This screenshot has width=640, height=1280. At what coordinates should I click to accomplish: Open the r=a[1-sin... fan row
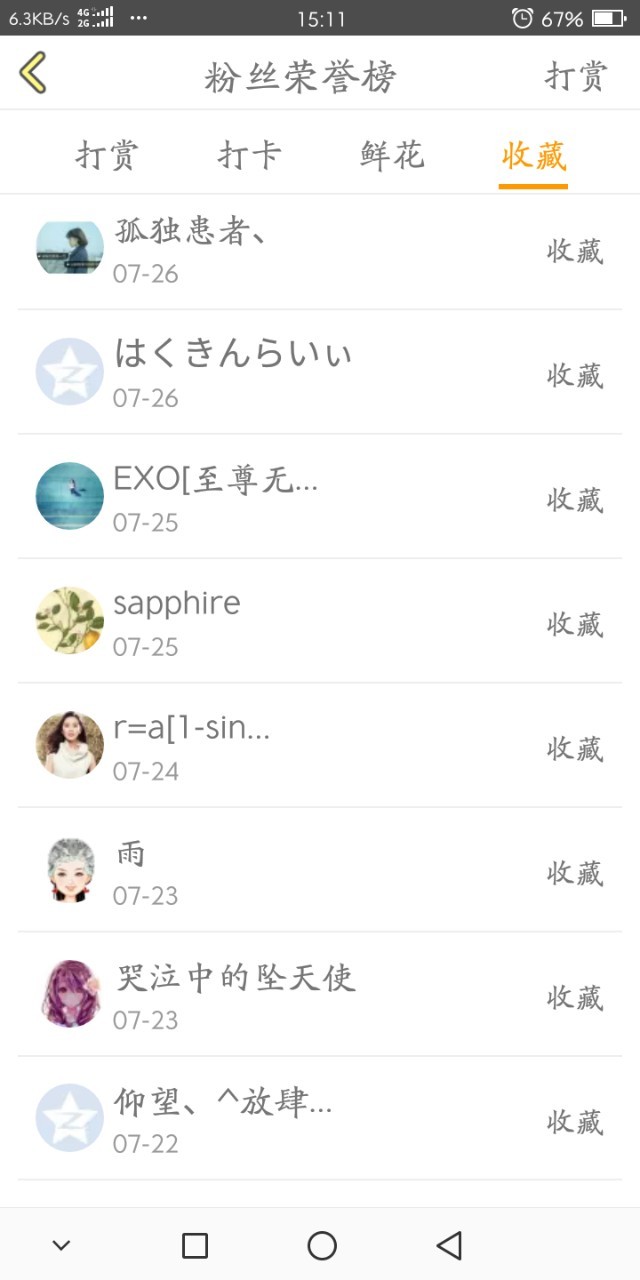tap(320, 746)
